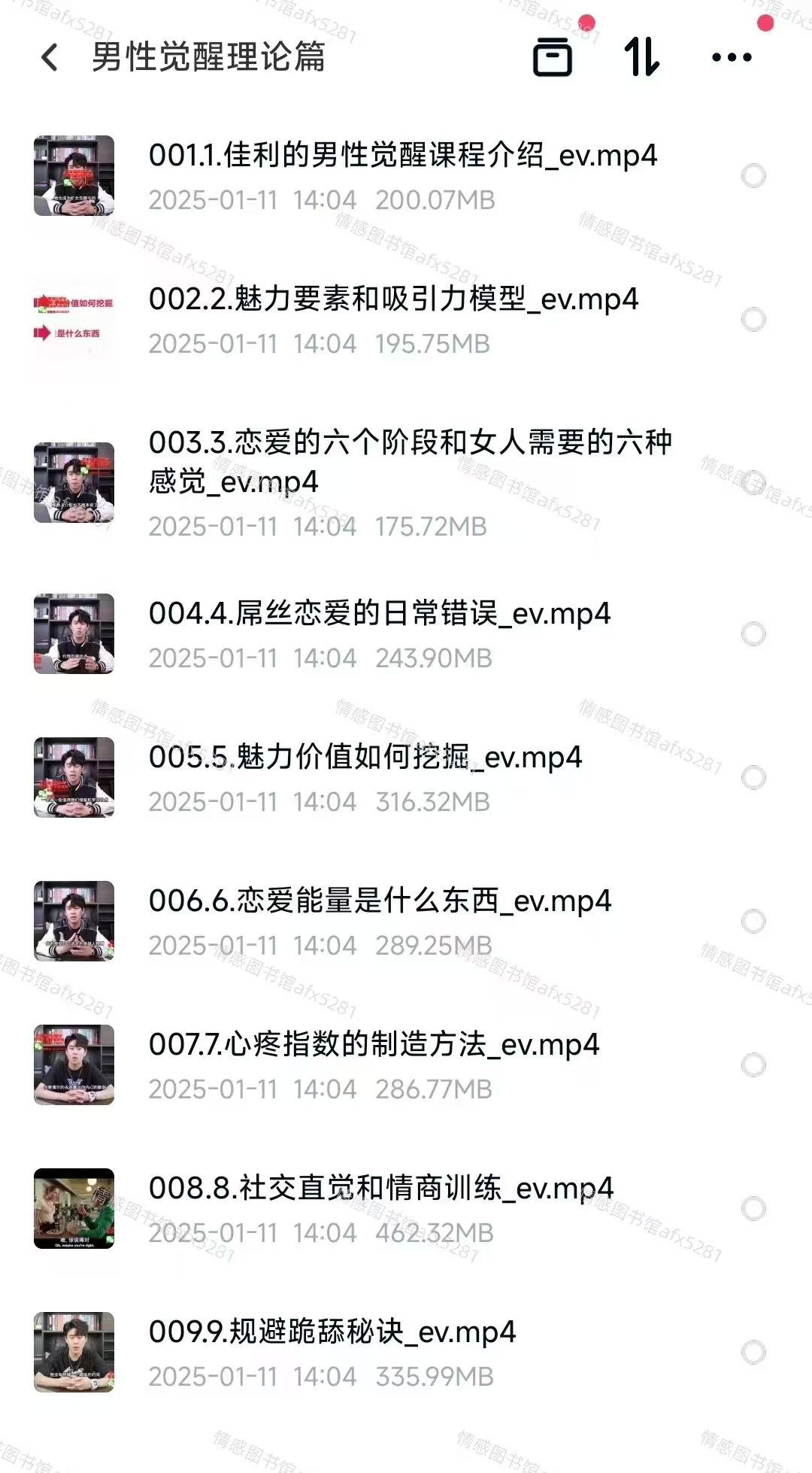Open 005.5.魅力价值如何挖掘_ev.mp4
The height and width of the screenshot is (1473, 812).
tap(365, 758)
